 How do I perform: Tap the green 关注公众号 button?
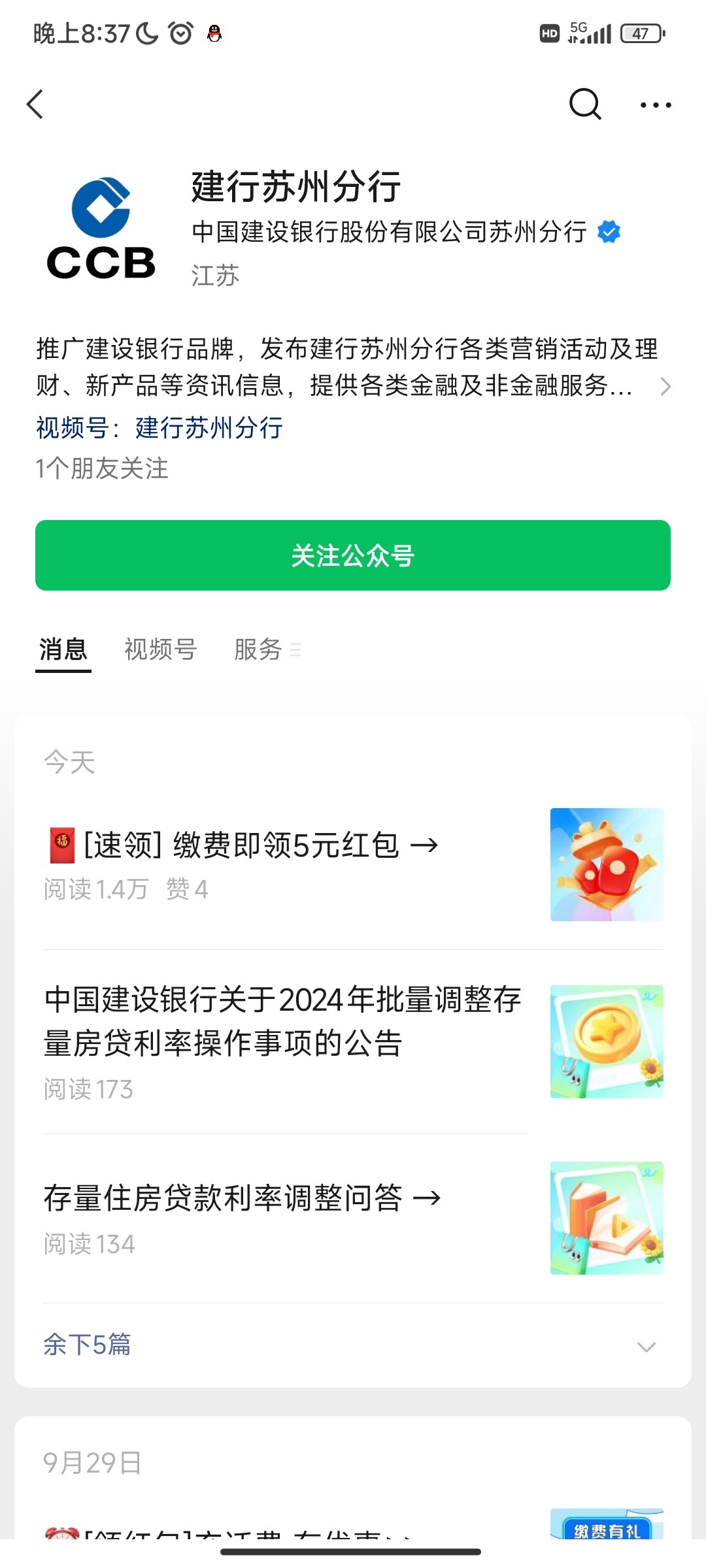(353, 555)
